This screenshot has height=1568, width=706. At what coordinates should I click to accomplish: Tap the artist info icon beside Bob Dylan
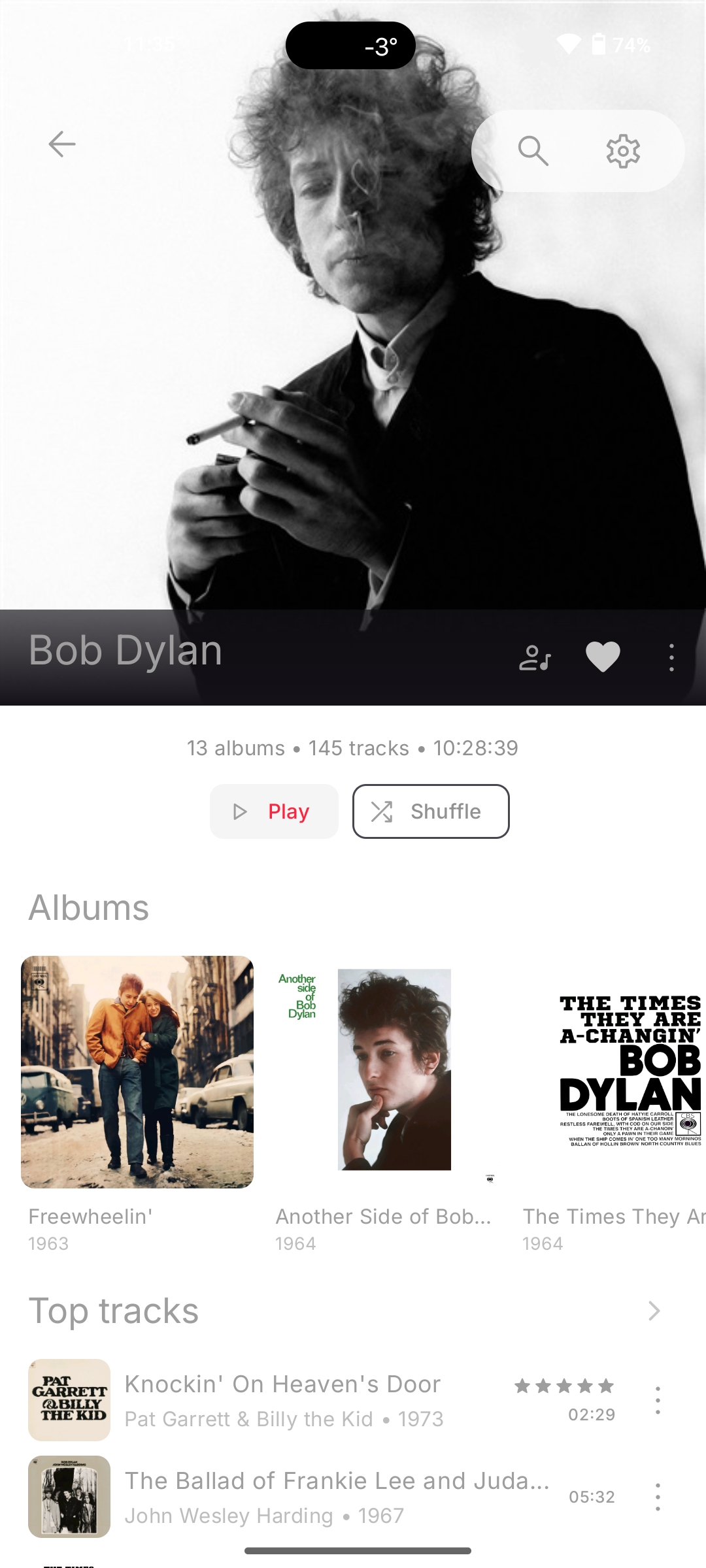click(535, 657)
